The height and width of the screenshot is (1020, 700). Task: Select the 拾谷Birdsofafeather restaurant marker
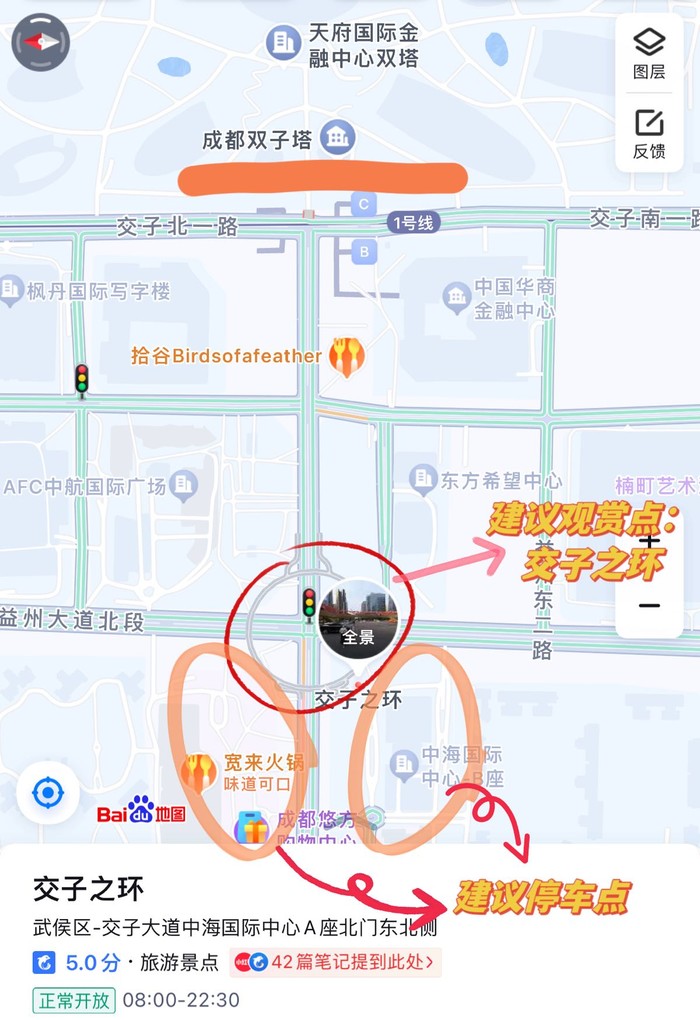click(347, 356)
